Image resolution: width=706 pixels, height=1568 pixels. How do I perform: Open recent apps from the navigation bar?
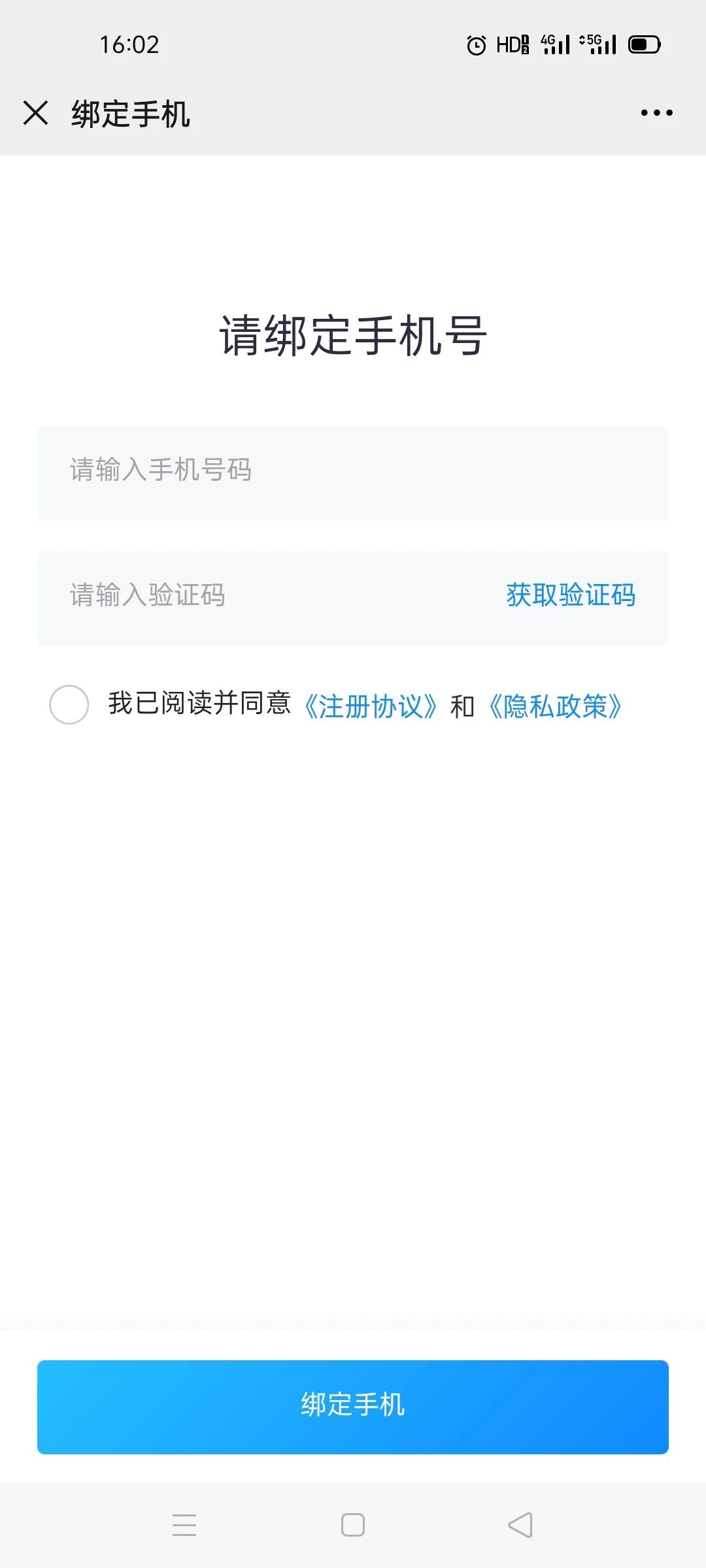184,1525
